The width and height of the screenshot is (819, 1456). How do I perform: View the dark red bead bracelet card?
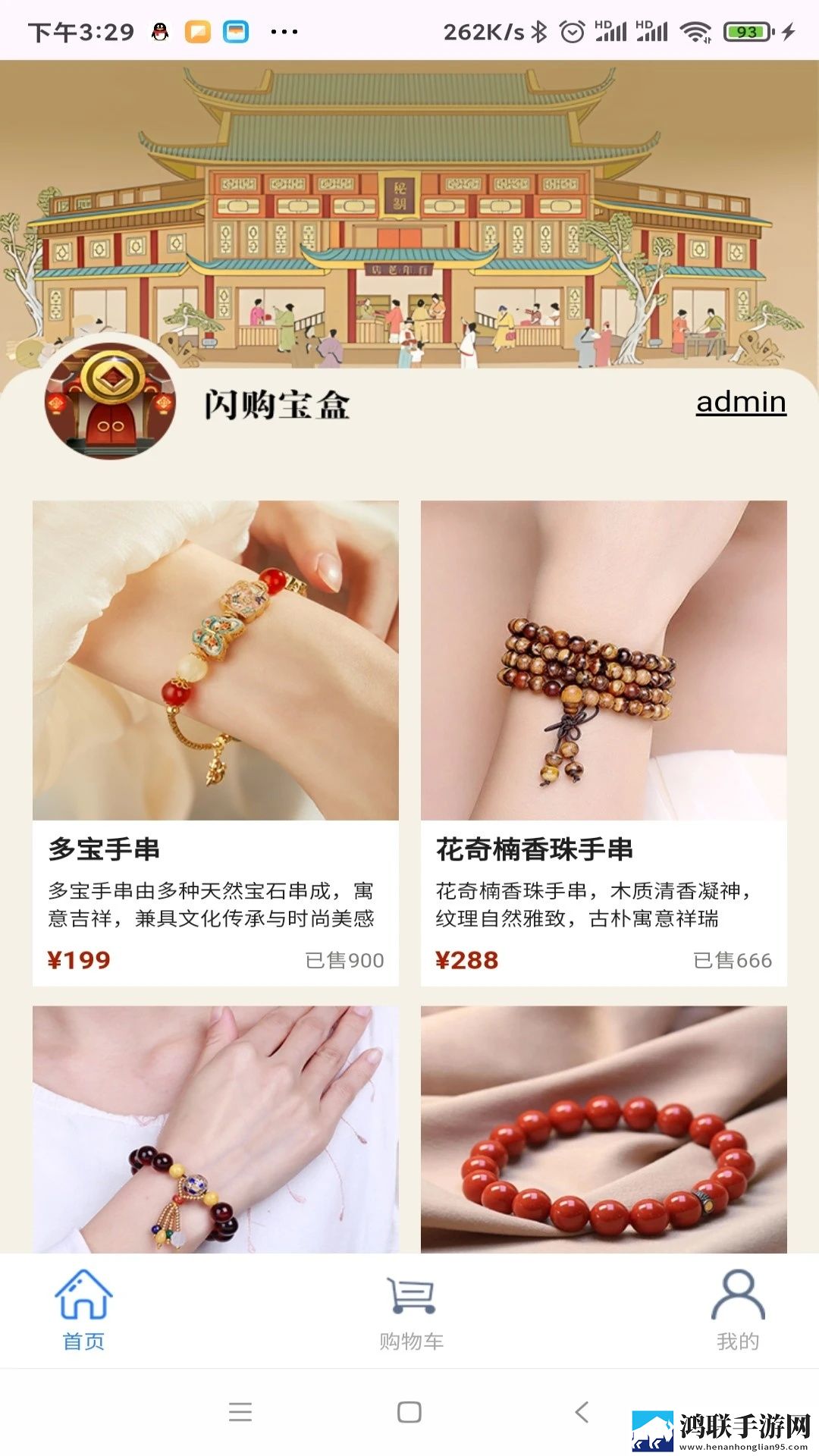[x=215, y=1129]
